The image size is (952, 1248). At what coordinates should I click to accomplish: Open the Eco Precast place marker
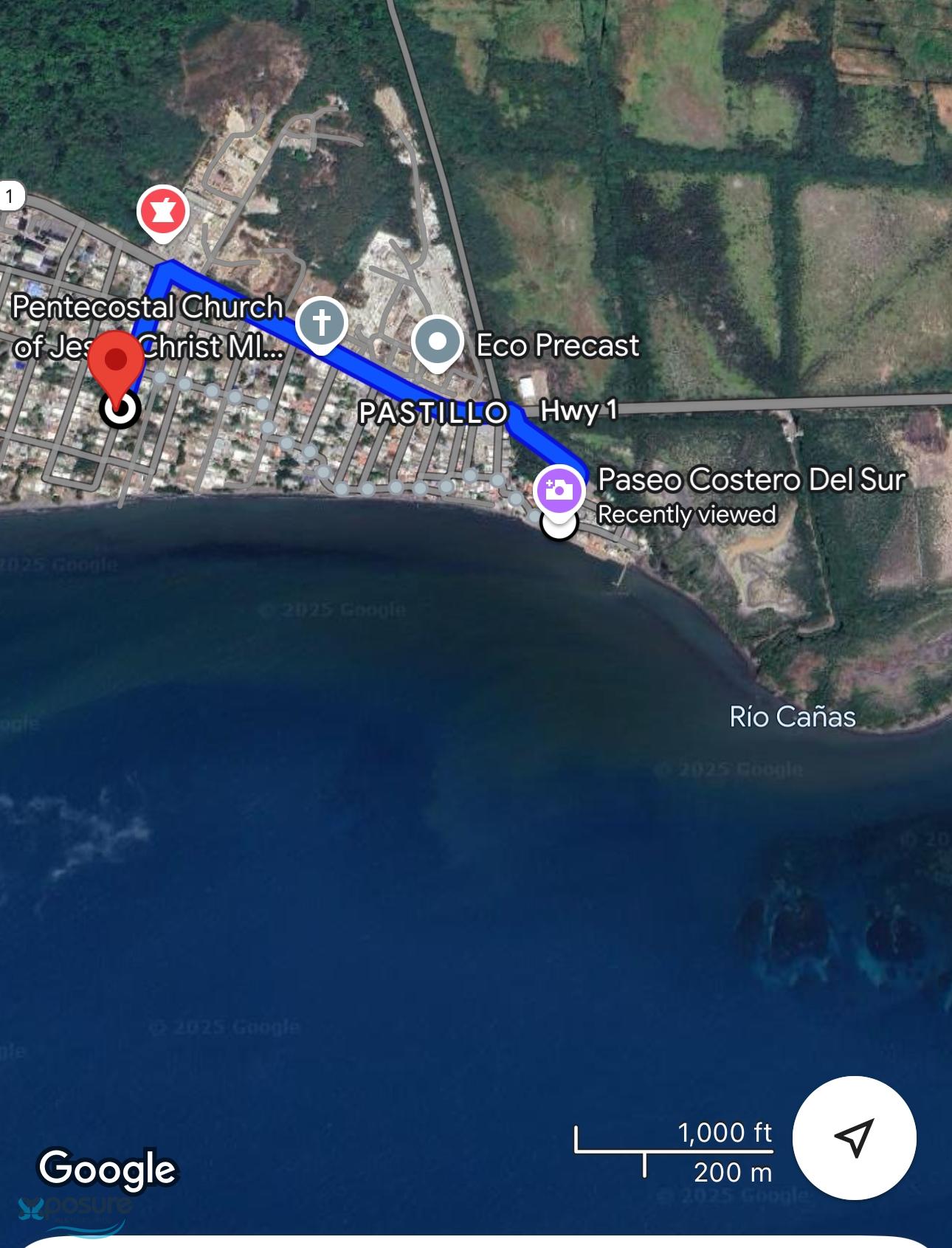click(438, 342)
